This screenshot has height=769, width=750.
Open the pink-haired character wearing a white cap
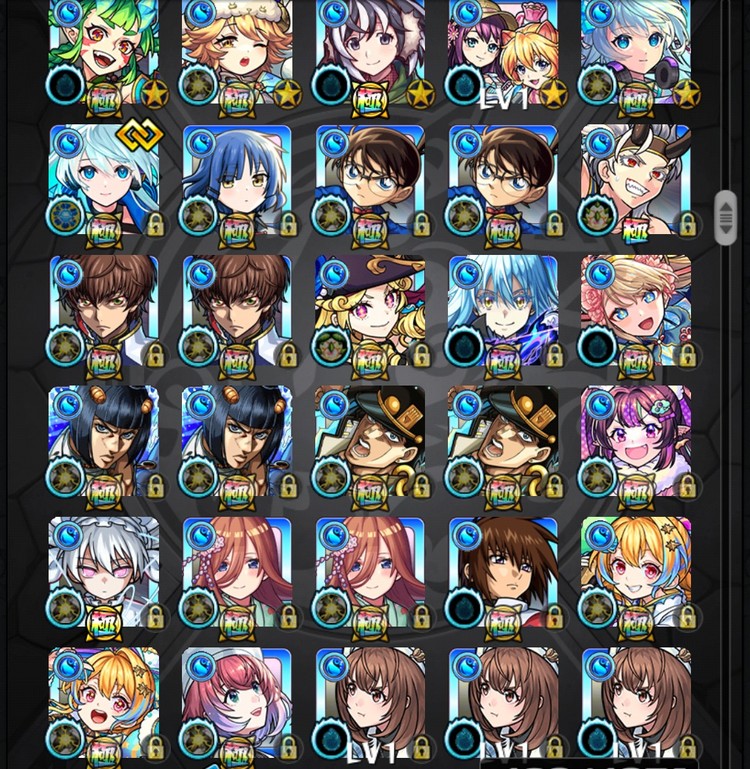pyautogui.click(x=237, y=700)
